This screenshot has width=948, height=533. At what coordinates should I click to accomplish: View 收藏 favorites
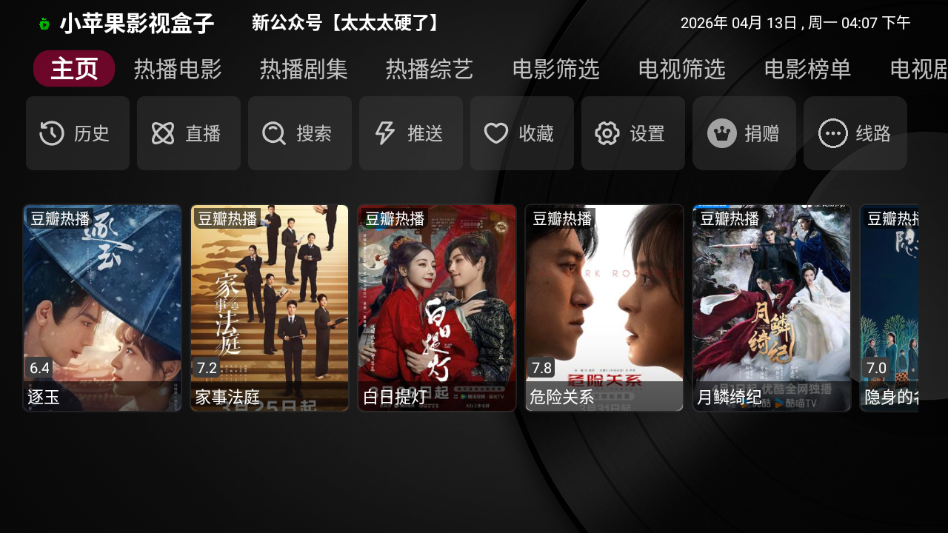(x=521, y=133)
